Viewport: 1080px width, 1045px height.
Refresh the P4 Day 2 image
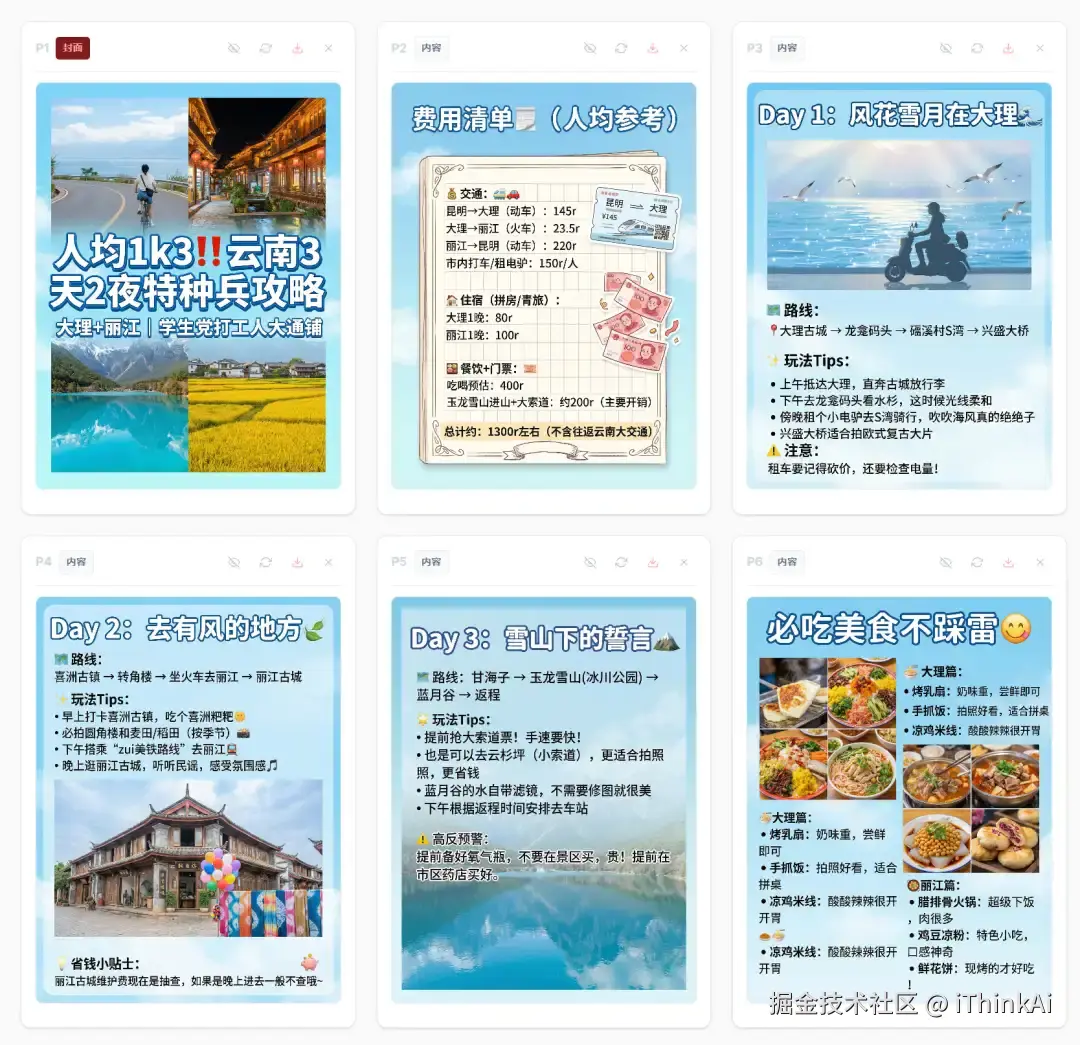[x=266, y=562]
